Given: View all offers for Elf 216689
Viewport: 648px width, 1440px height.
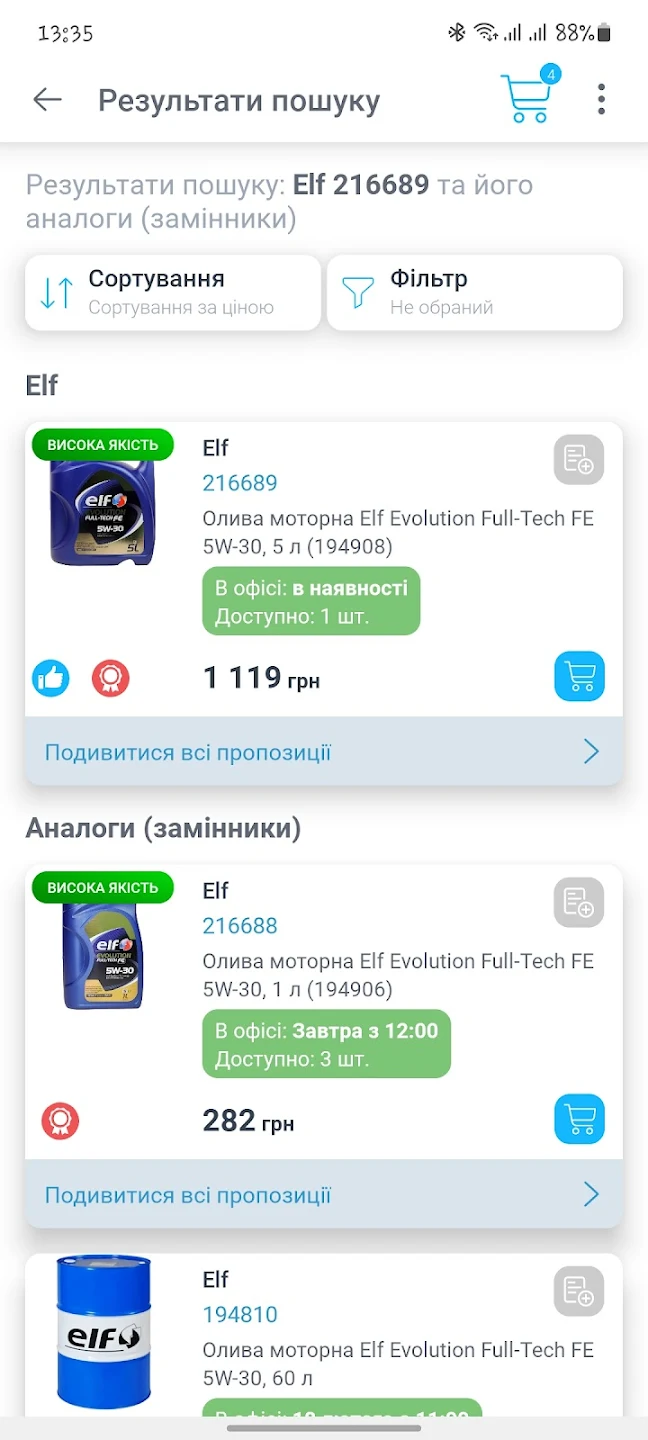Looking at the screenshot, I should pos(323,752).
